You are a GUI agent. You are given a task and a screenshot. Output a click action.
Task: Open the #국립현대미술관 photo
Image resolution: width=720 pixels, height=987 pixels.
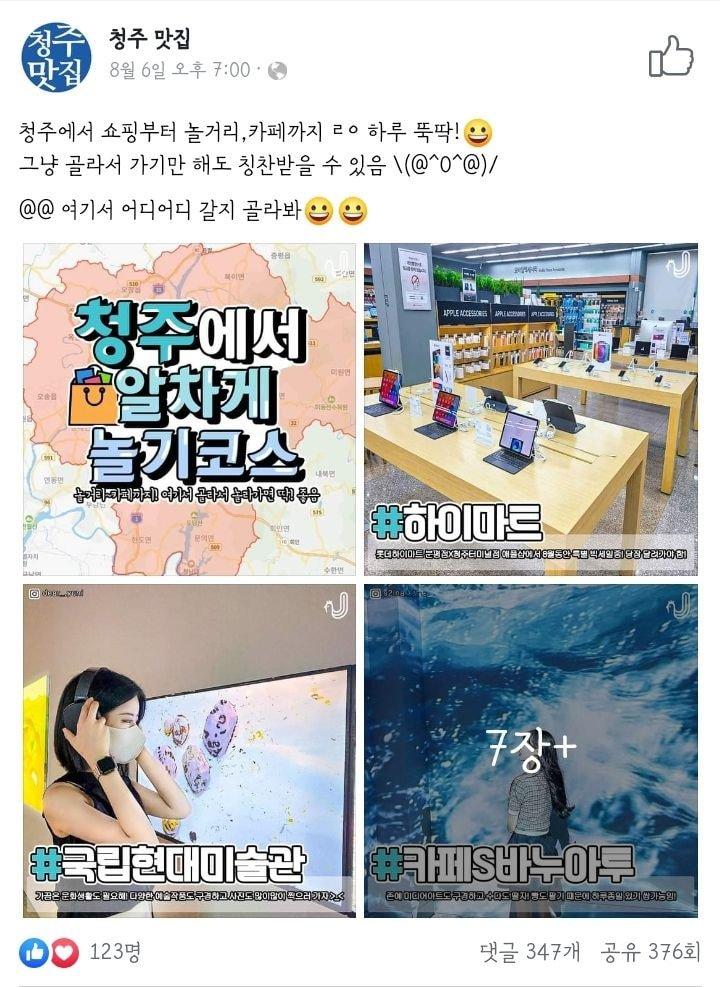tap(190, 751)
